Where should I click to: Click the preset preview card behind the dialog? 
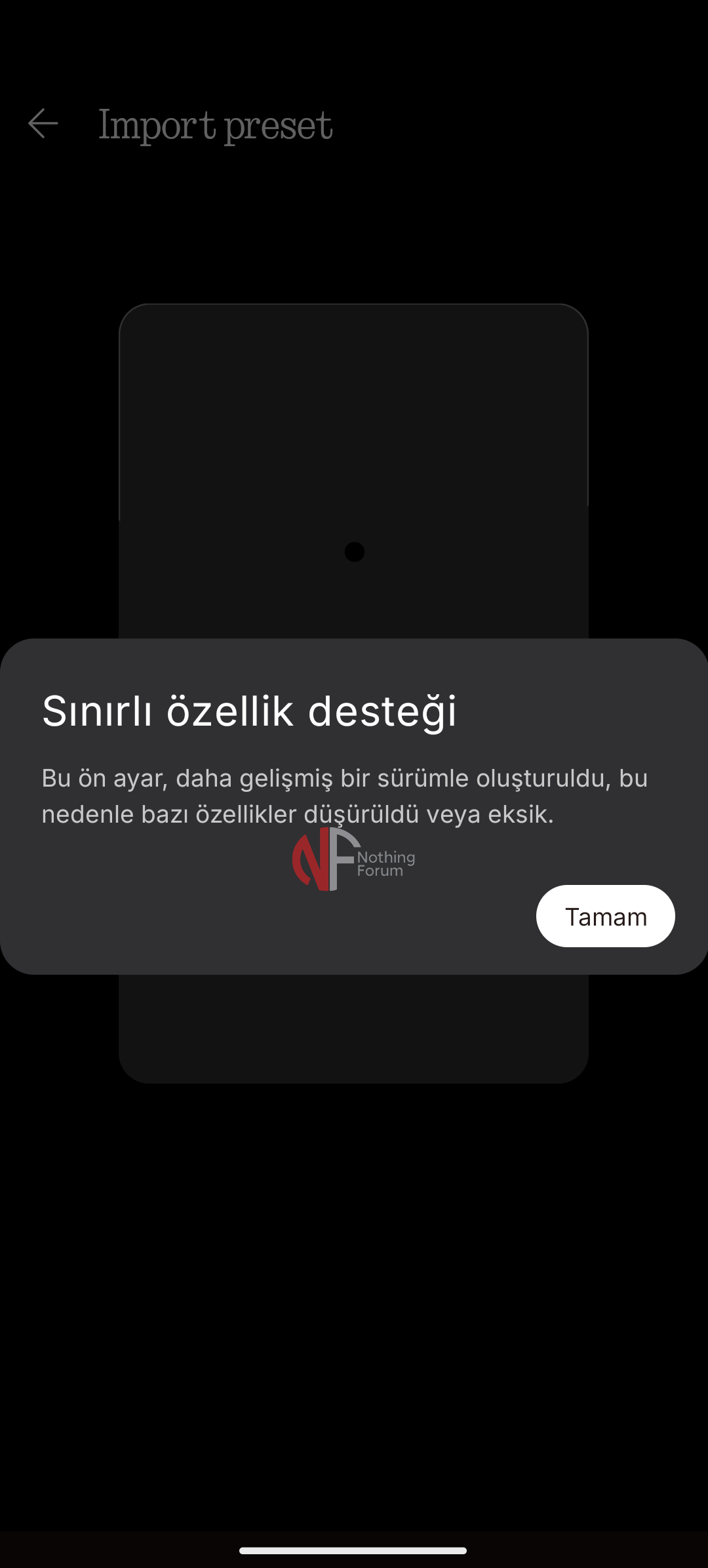[x=354, y=459]
